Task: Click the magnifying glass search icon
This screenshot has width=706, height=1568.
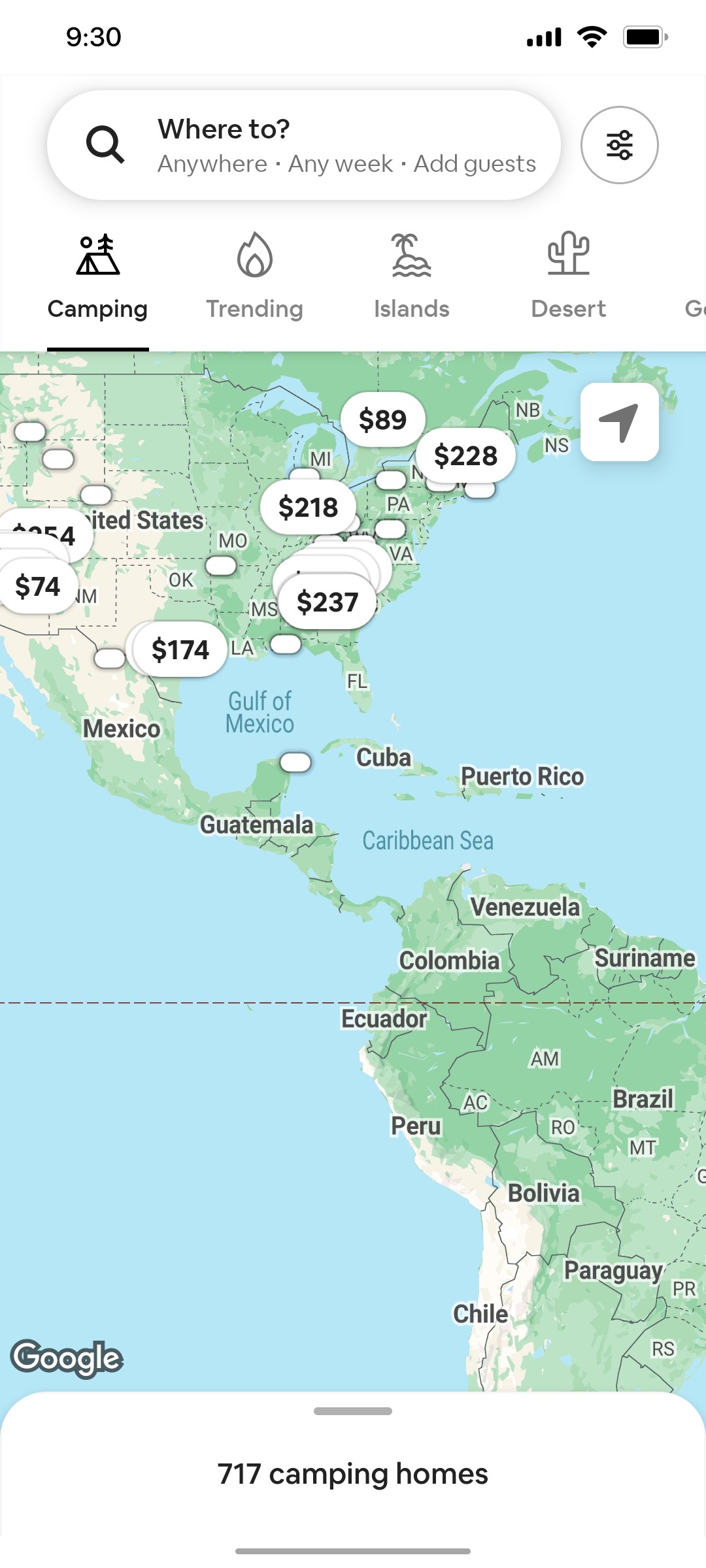Action: [x=105, y=144]
